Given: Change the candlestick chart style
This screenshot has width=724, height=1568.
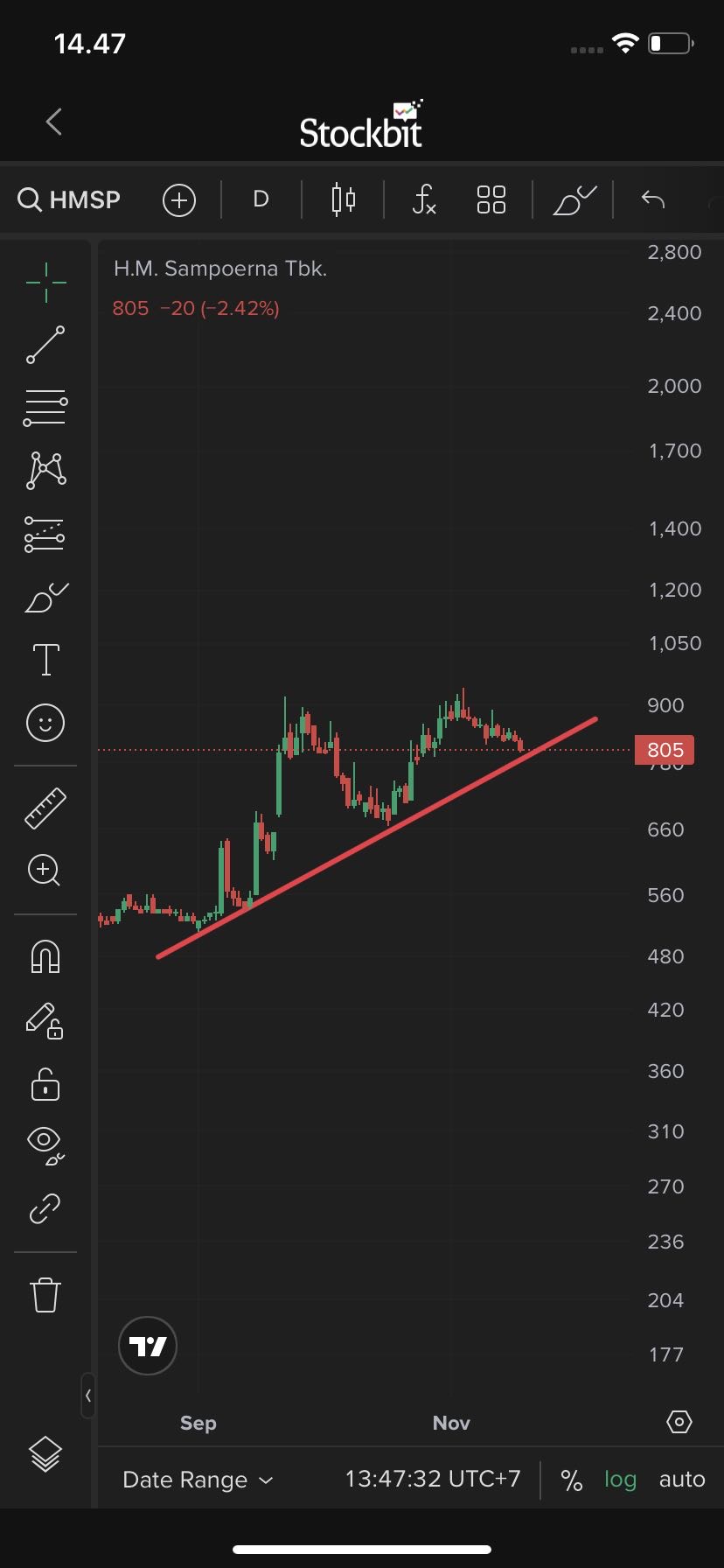Looking at the screenshot, I should pyautogui.click(x=344, y=199).
